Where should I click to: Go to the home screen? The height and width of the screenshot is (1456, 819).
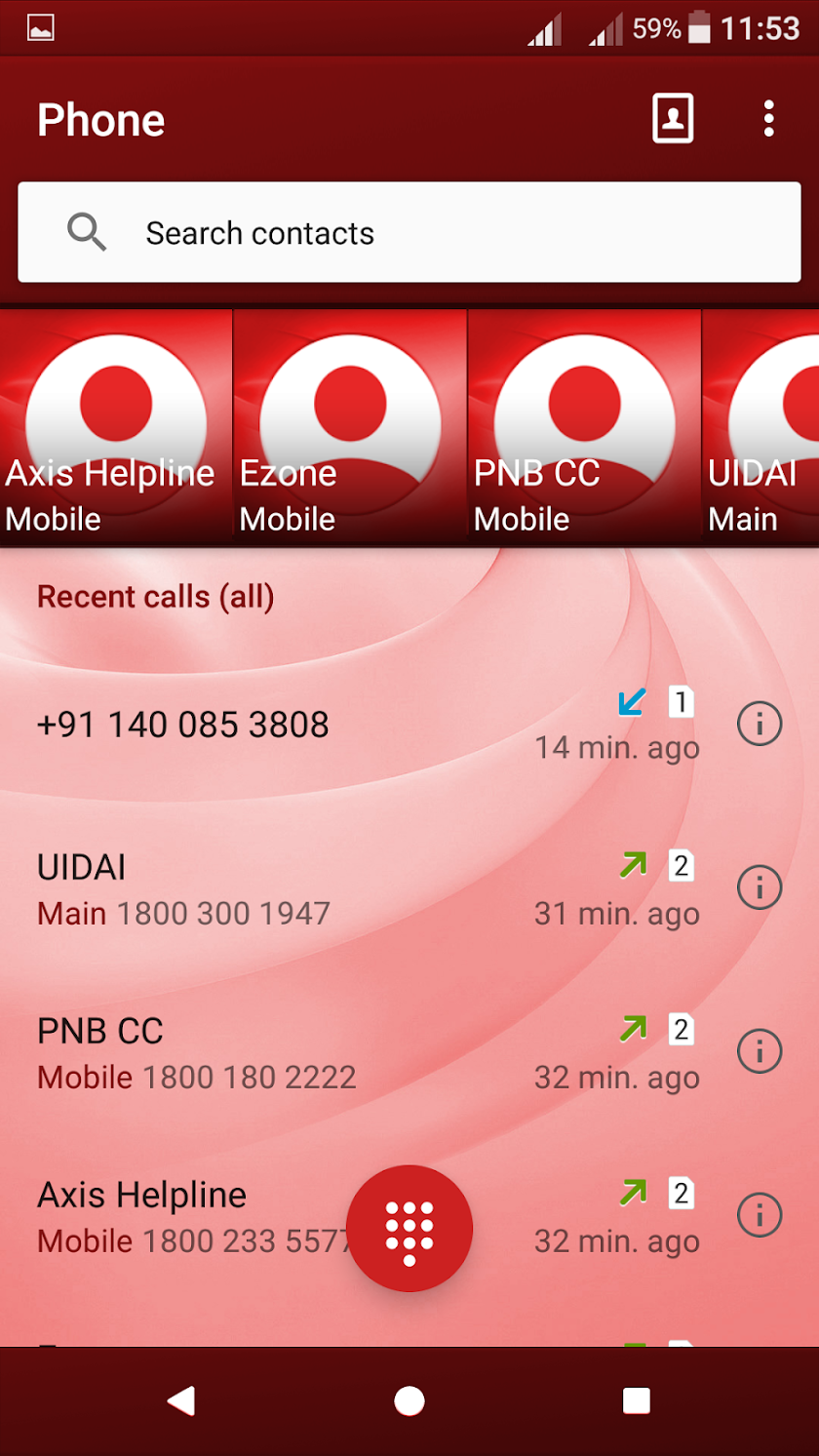click(x=409, y=1401)
